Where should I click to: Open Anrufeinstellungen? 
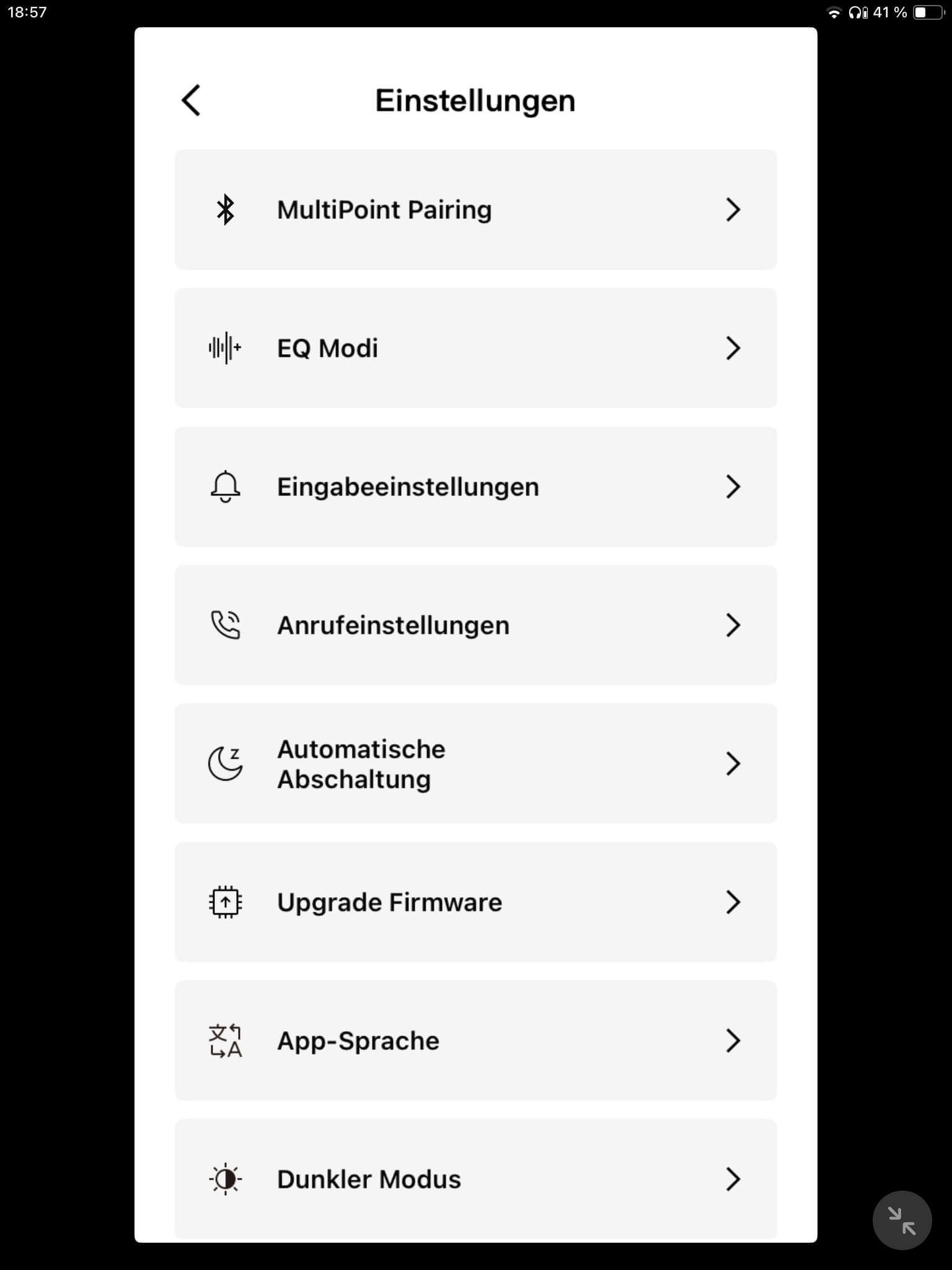pyautogui.click(x=475, y=625)
